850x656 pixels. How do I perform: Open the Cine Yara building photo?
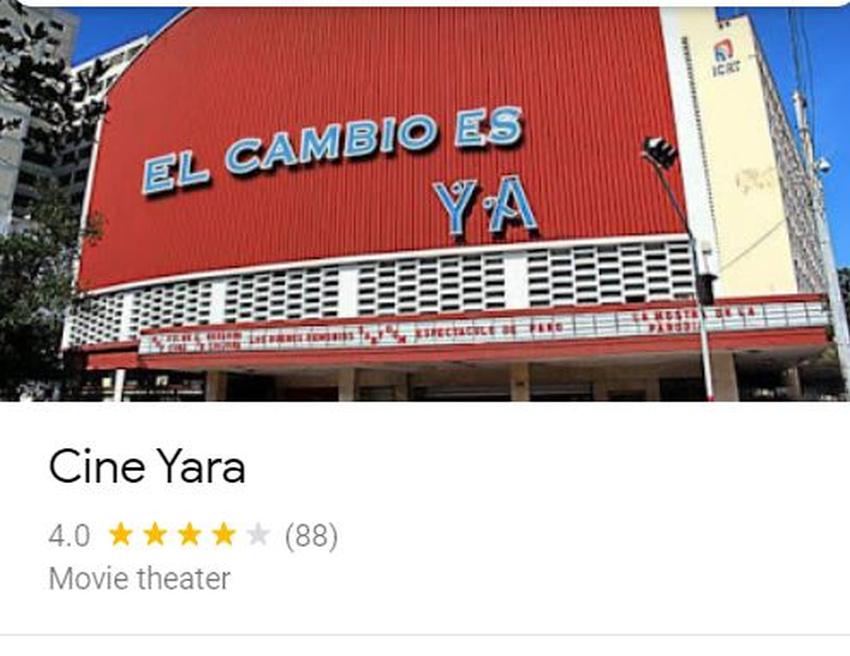425,200
